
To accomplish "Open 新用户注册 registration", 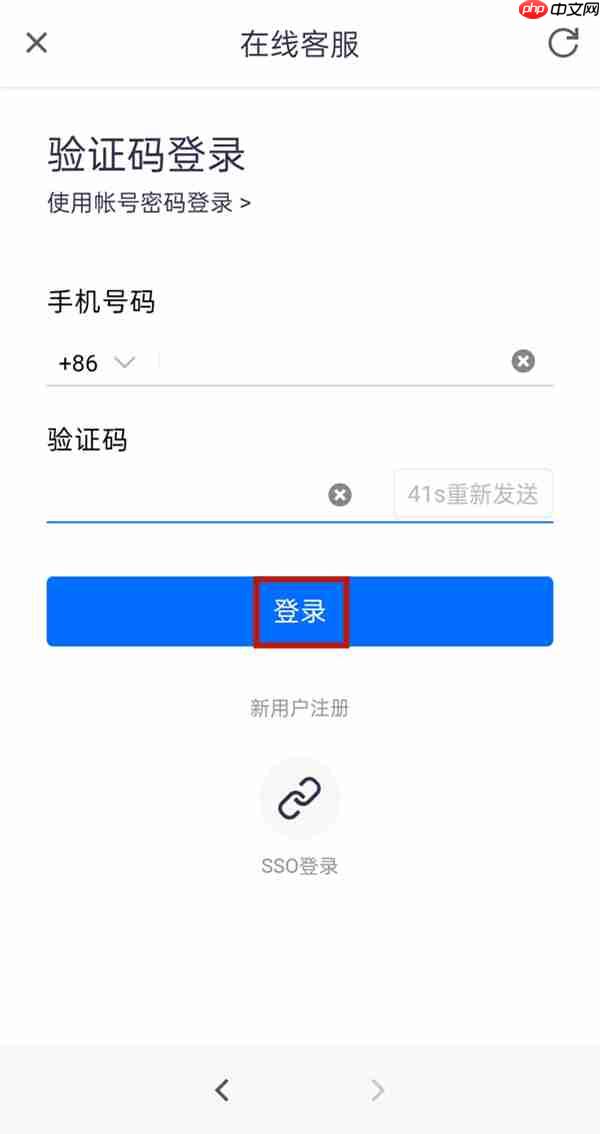I will [x=299, y=709].
